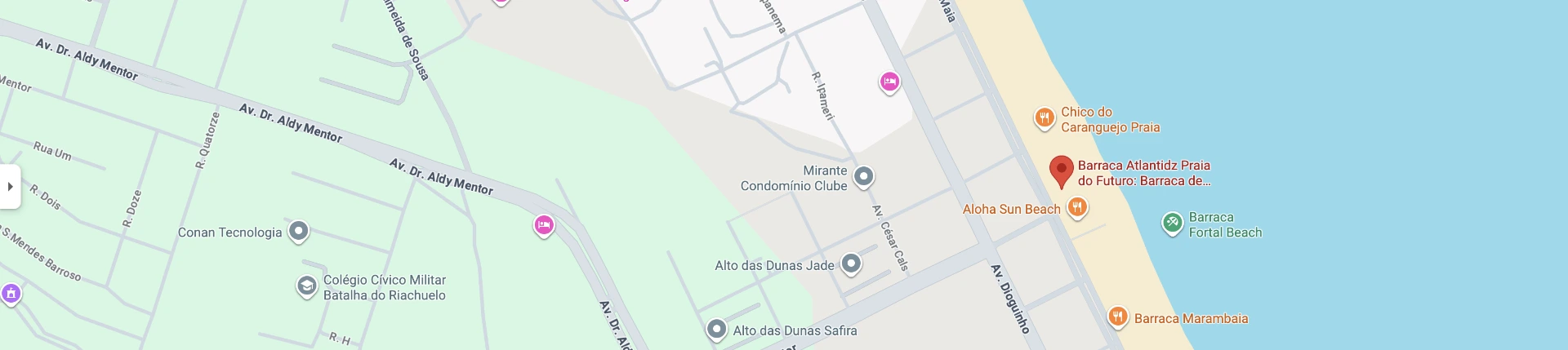This screenshot has height=350, width=1568.
Task: Select Colégio Cívico Militar Batalha do Riachuelo
Action: (306, 286)
